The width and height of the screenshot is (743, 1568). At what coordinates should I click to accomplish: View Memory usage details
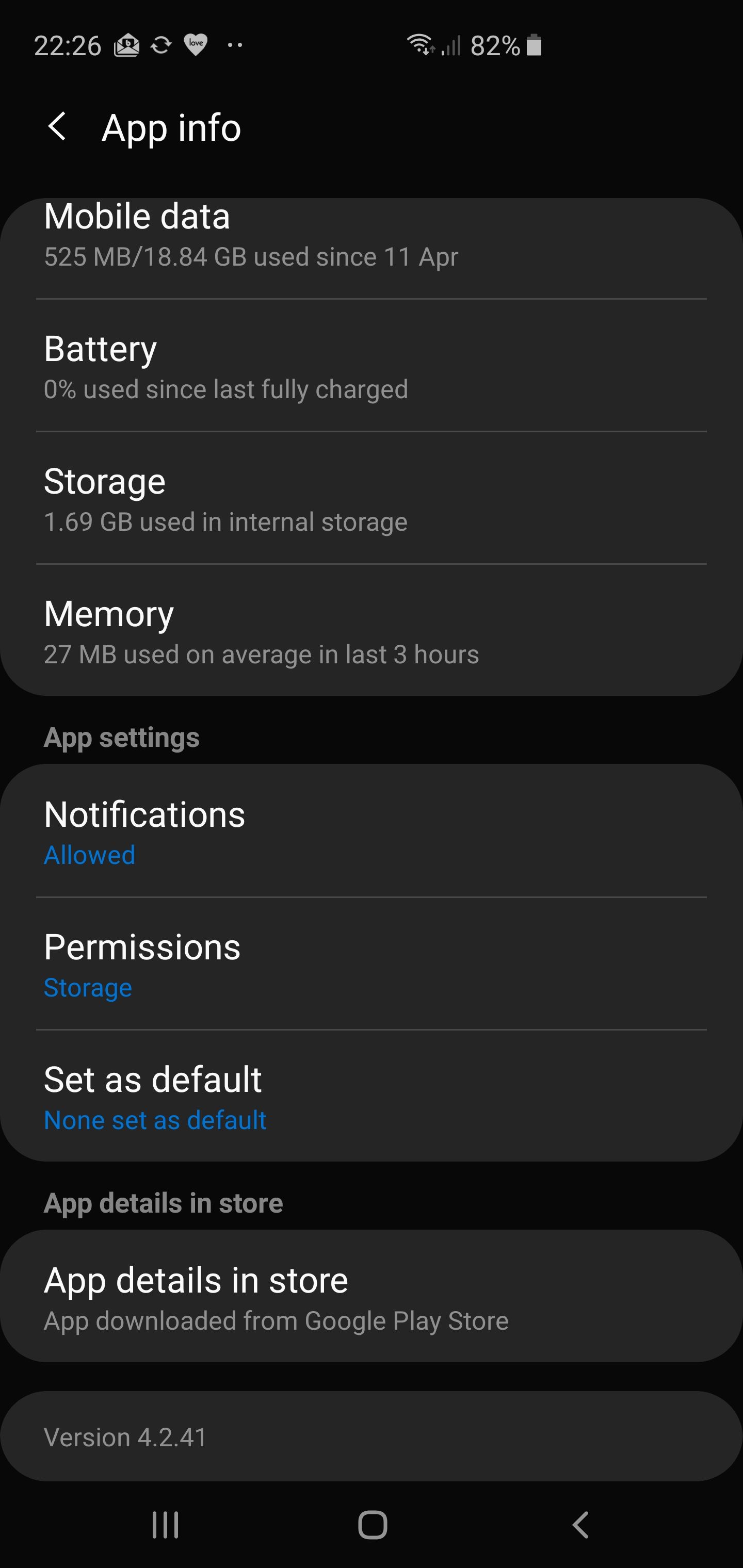[372, 632]
